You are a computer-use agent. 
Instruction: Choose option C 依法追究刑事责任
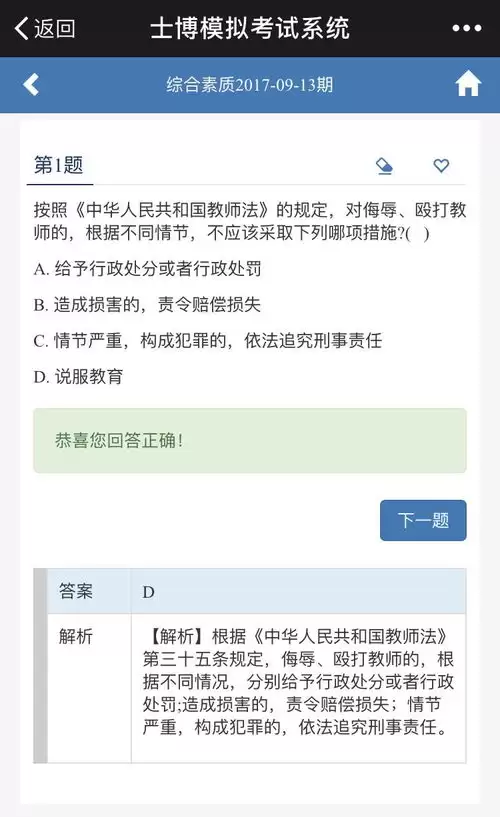(x=208, y=341)
